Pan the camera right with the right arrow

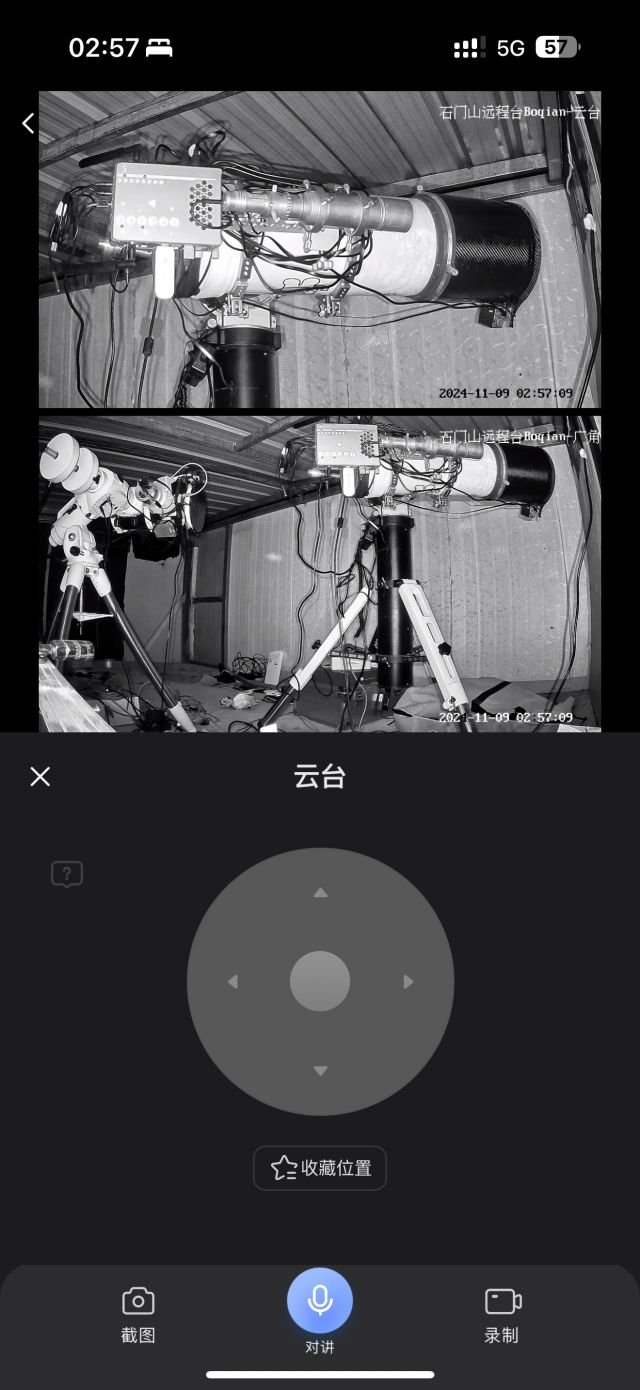[408, 982]
